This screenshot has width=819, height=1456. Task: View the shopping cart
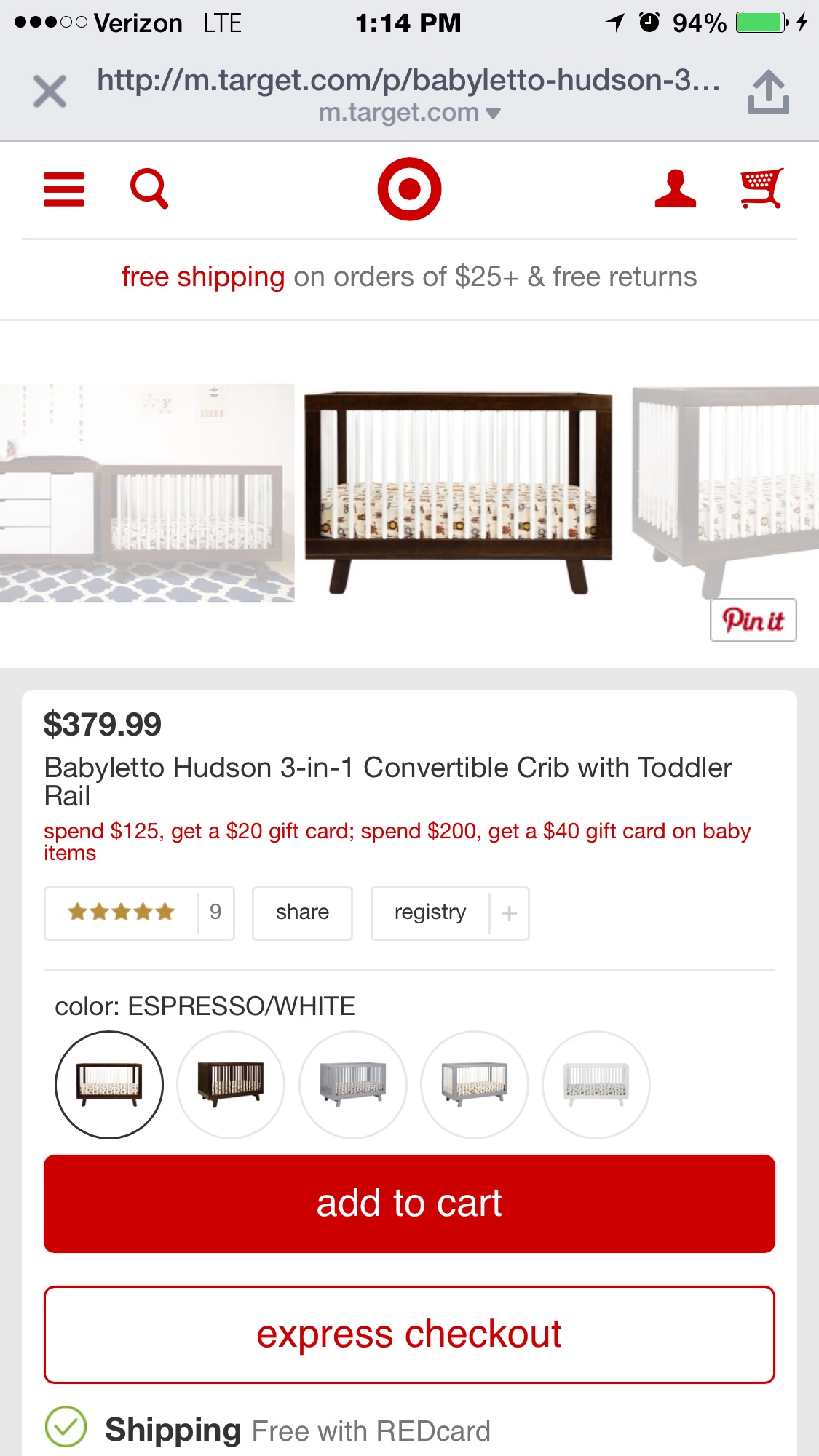click(761, 188)
